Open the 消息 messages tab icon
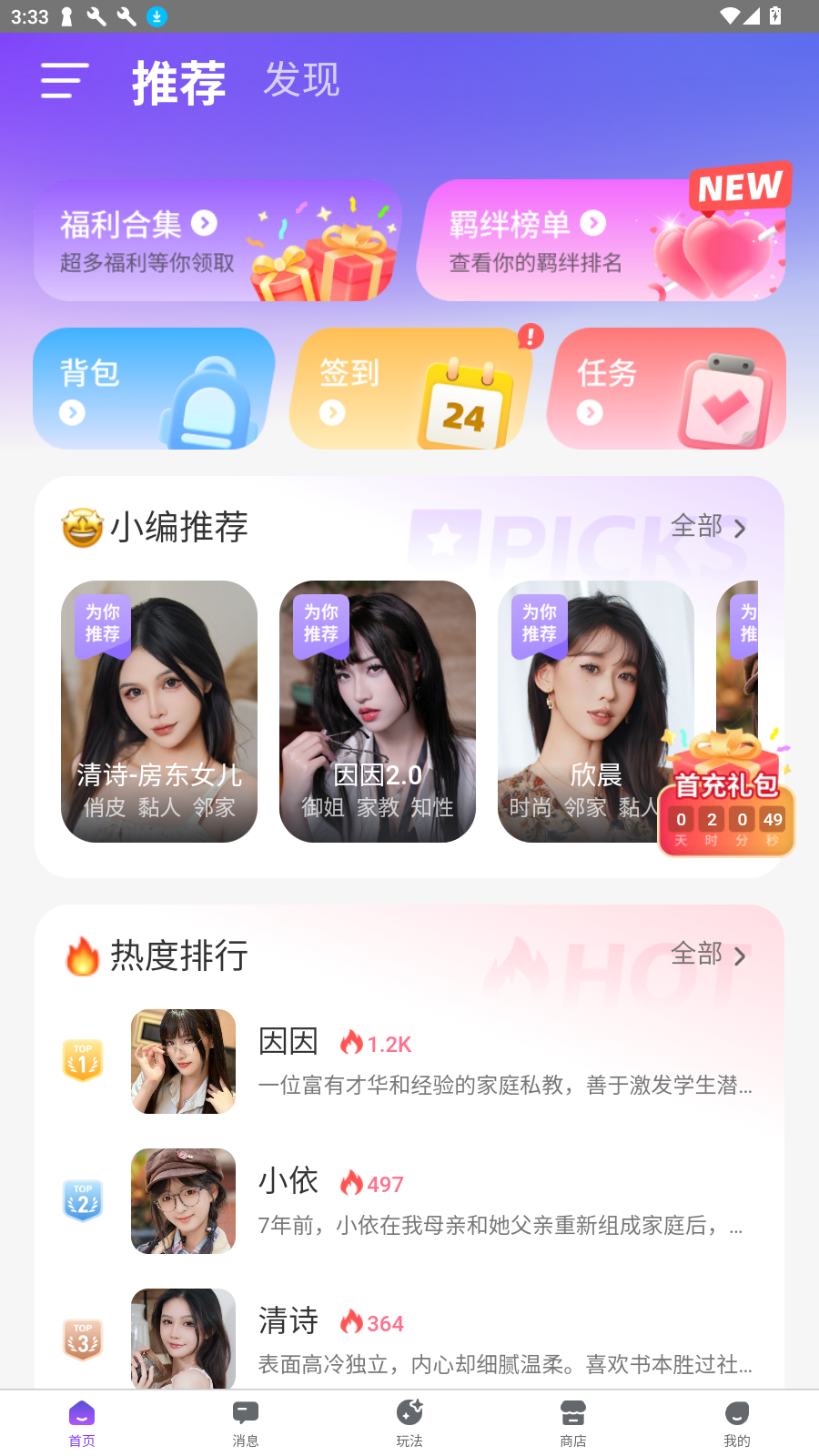The height and width of the screenshot is (1456, 819). pyautogui.click(x=245, y=1414)
